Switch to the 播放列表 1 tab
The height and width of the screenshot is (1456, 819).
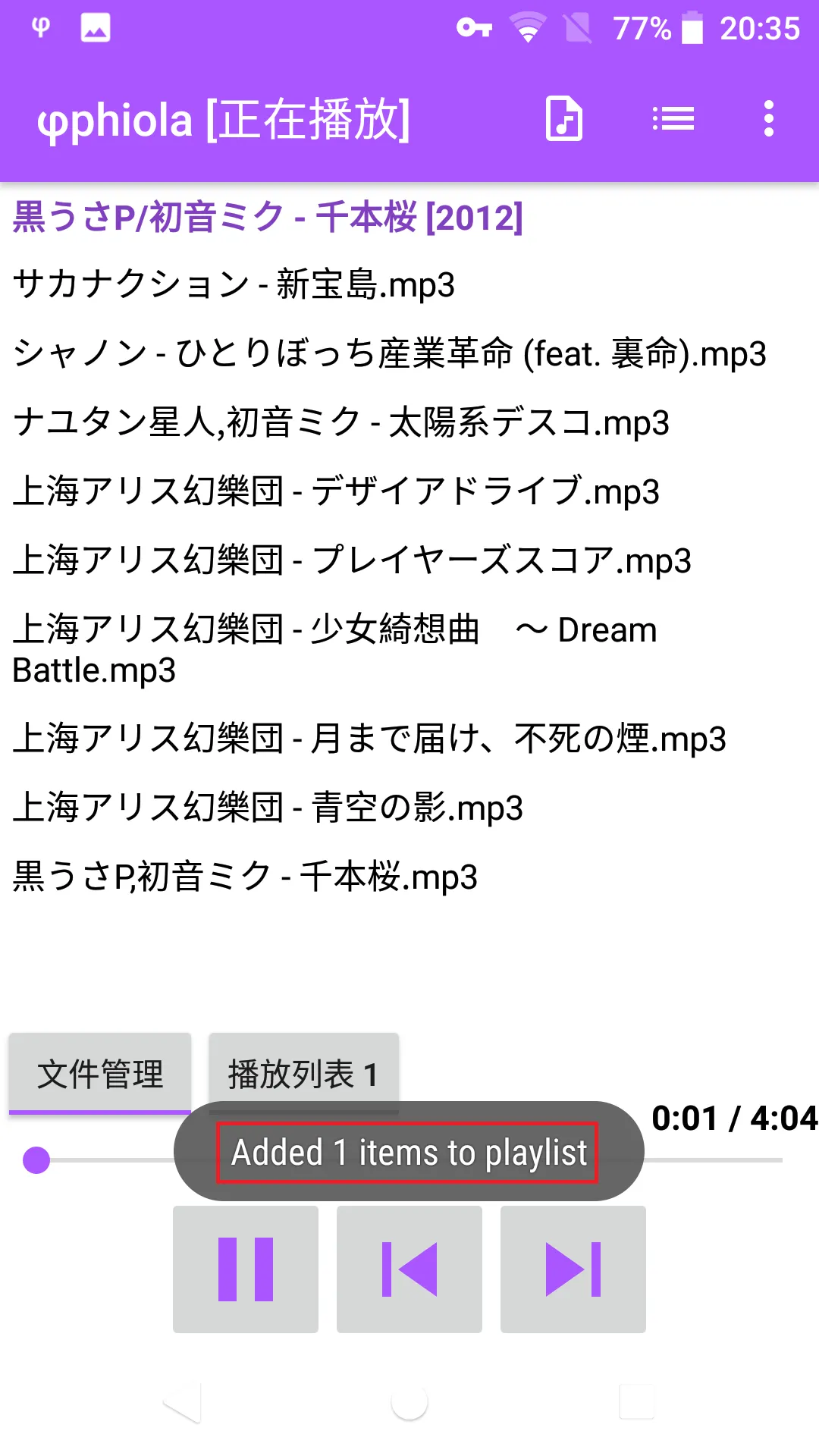(303, 1074)
